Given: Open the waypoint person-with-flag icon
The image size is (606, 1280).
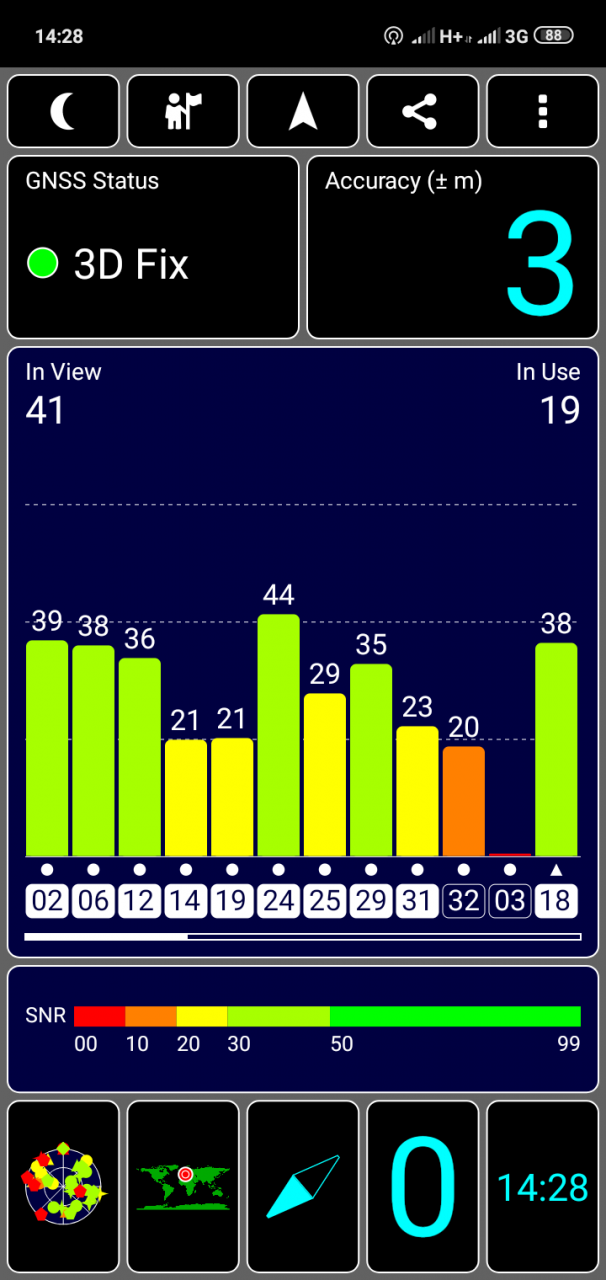Looking at the screenshot, I should (183, 111).
